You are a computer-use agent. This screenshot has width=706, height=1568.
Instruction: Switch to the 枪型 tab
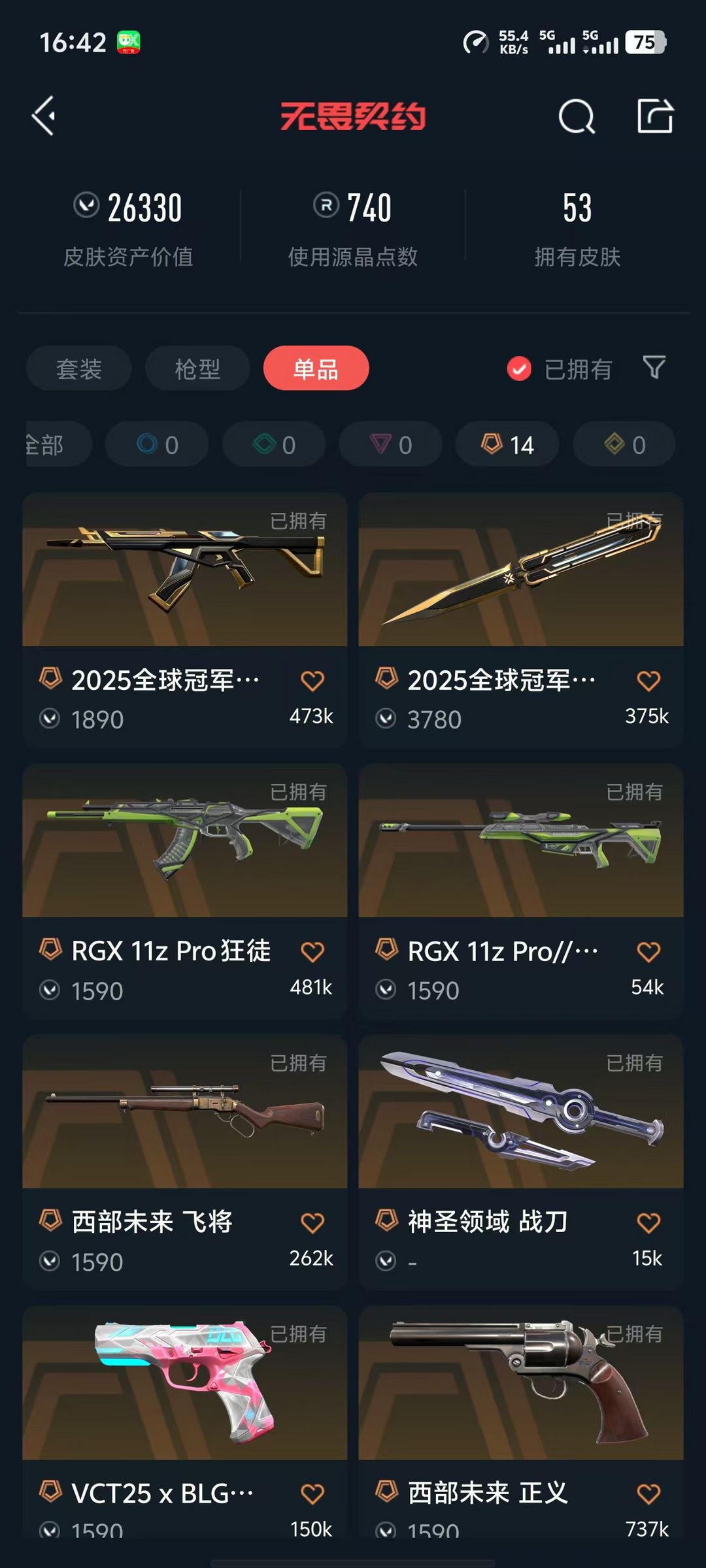tap(197, 368)
